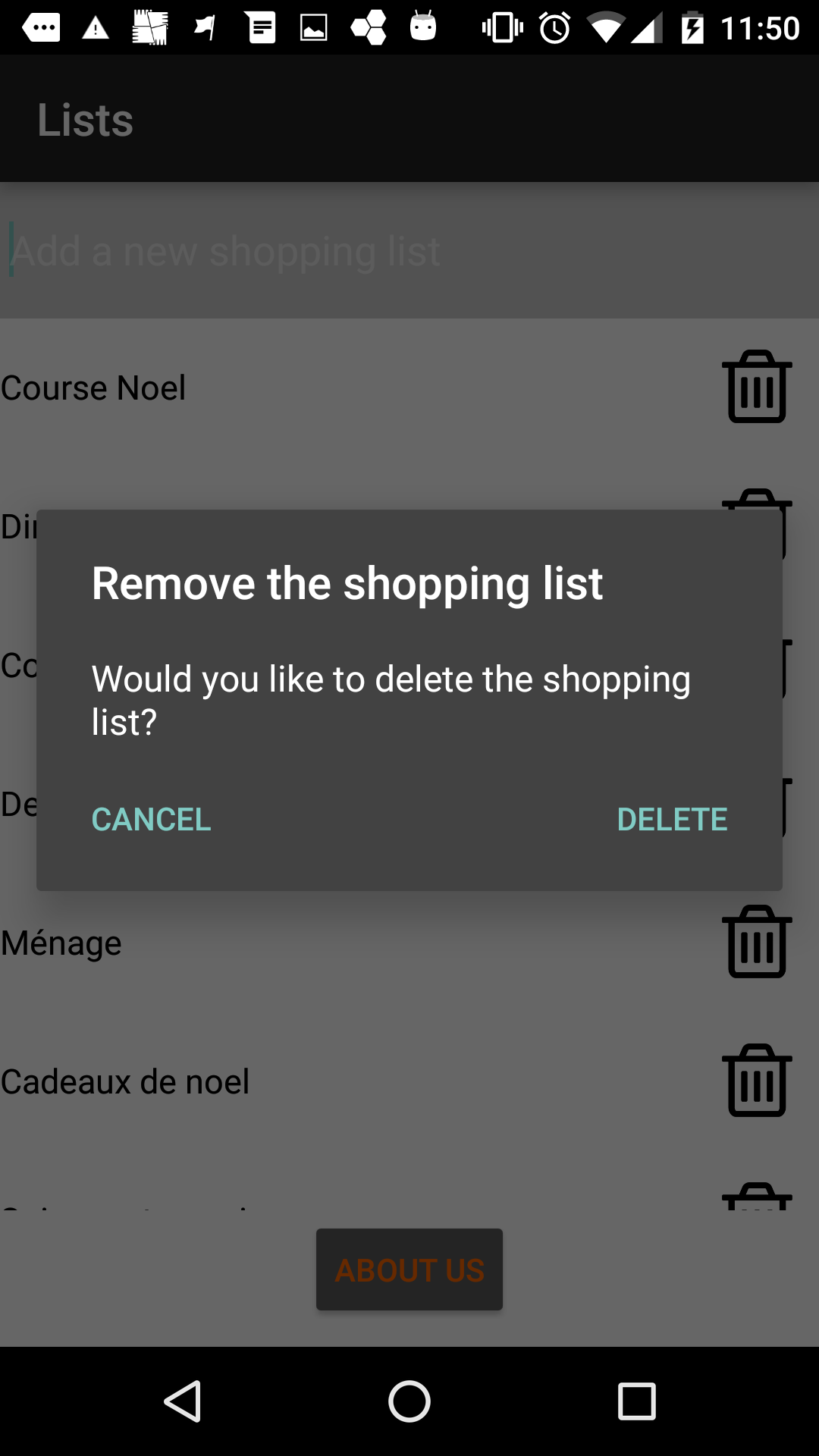Confirm Delete in the dialog
The height and width of the screenshot is (1456, 819).
click(x=672, y=819)
